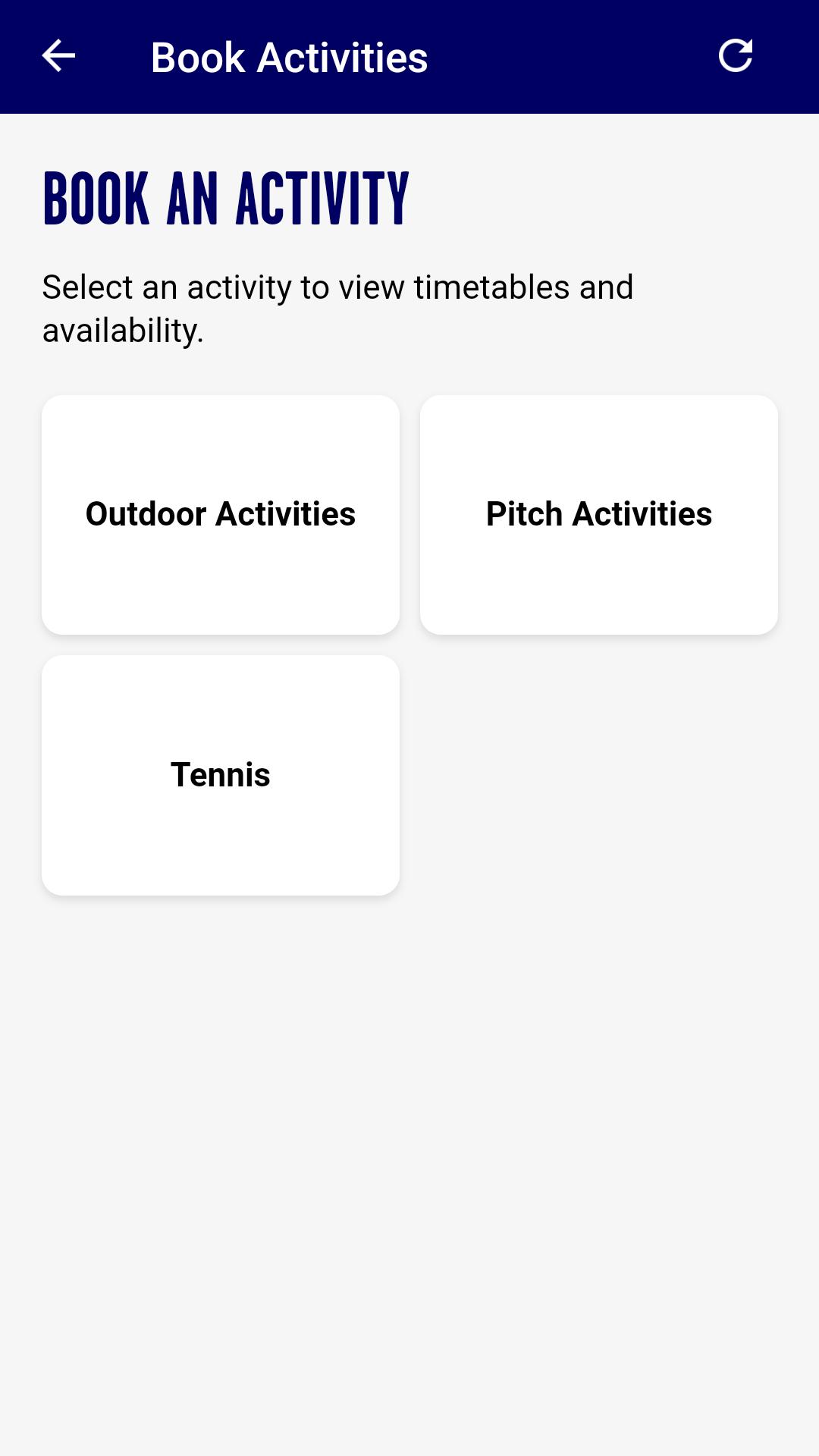Select the Pitch Activities card
Screen dimensions: 819x1456
pos(599,515)
